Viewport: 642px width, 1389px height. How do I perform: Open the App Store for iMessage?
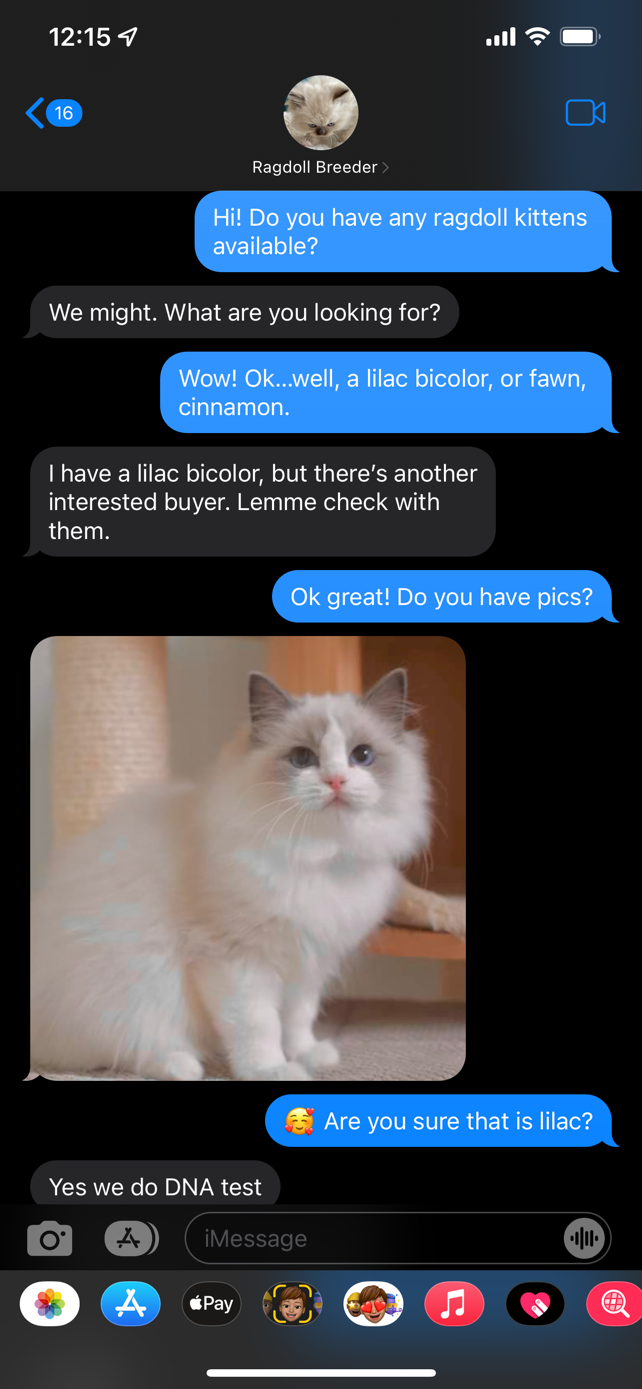[x=131, y=1304]
